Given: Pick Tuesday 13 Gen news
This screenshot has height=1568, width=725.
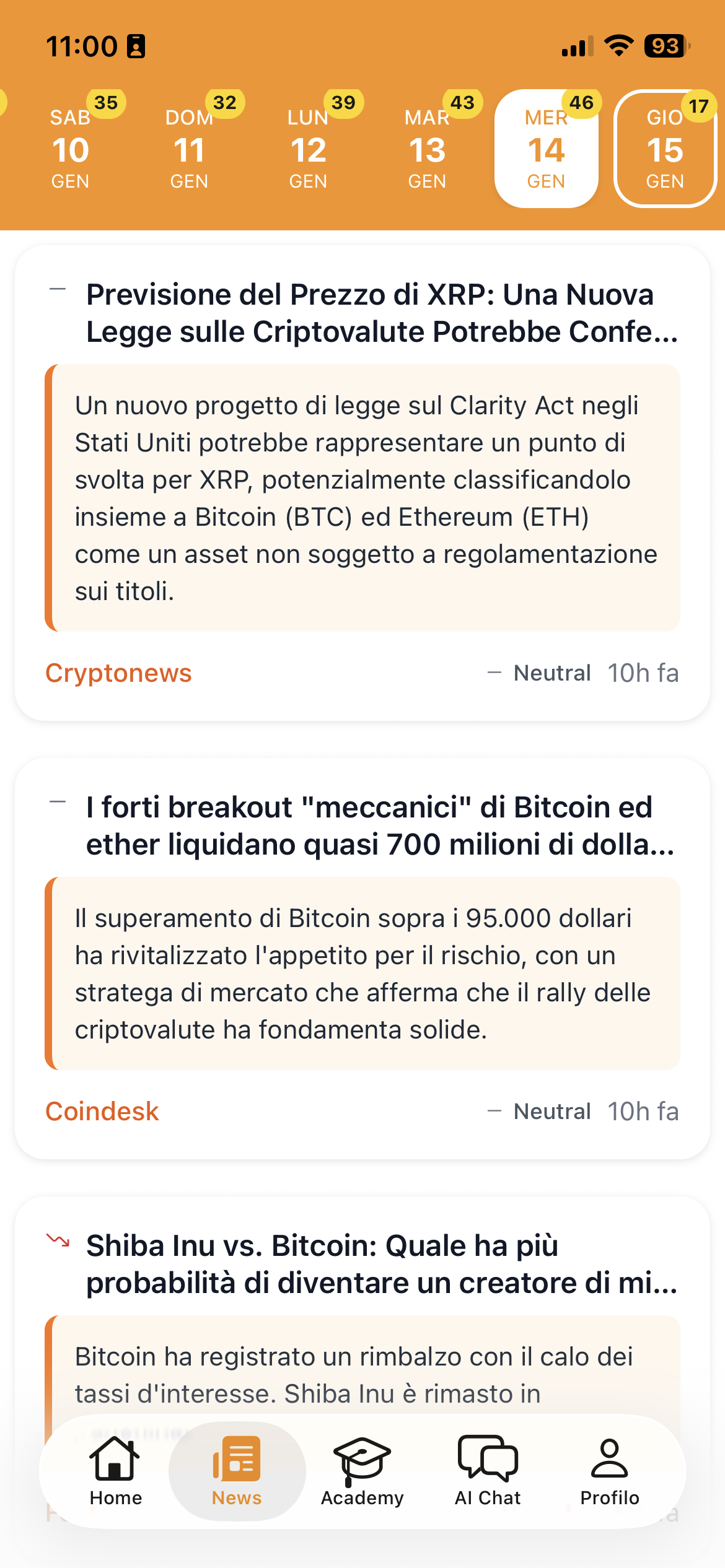Looking at the screenshot, I should click(x=427, y=149).
